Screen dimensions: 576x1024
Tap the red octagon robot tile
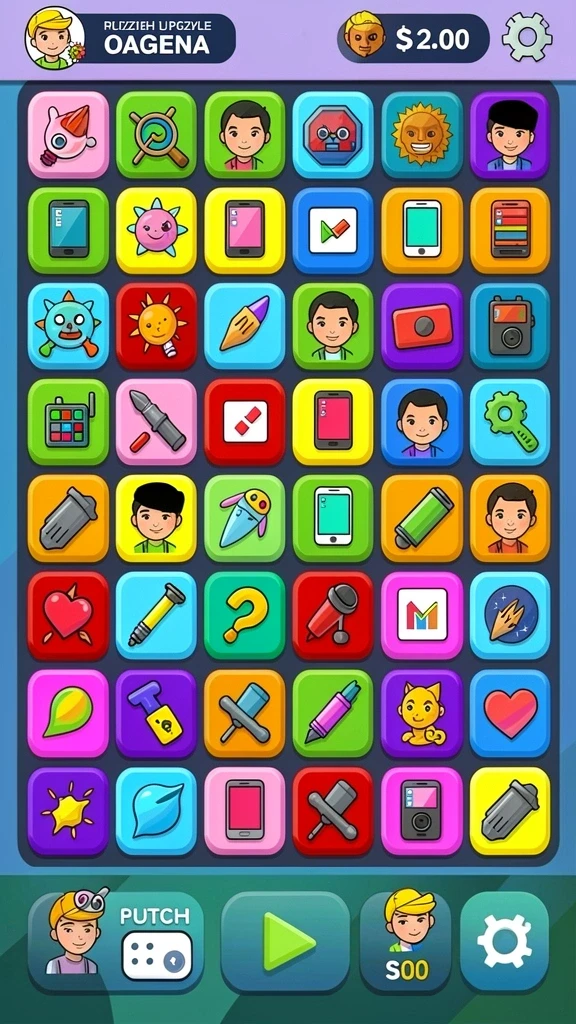point(333,135)
